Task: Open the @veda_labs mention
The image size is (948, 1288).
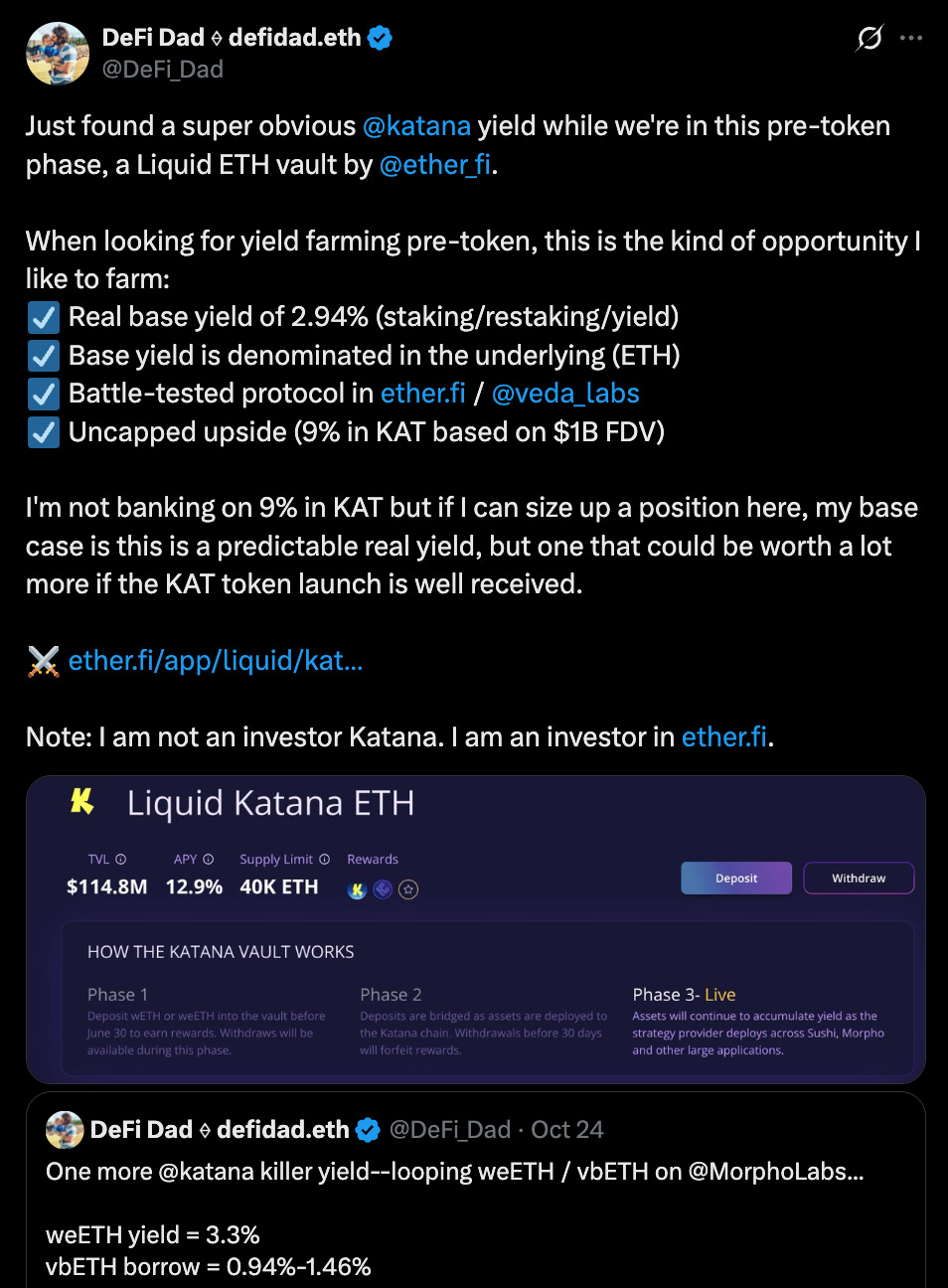Action: 565,394
